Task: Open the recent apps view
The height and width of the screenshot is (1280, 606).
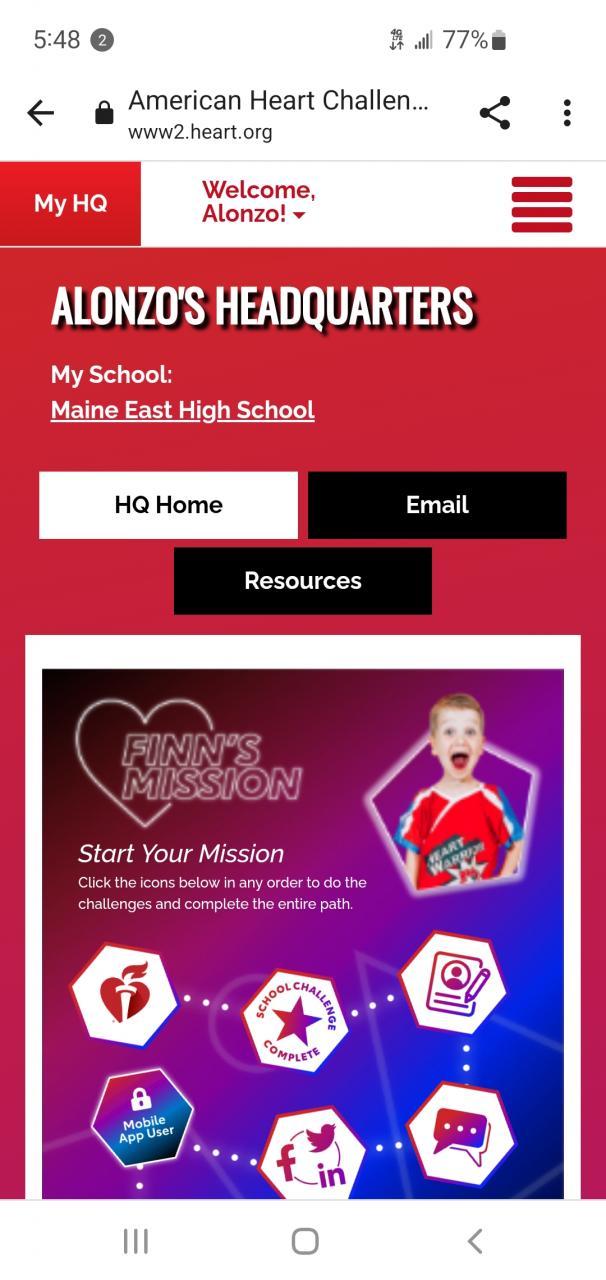Action: point(135,1241)
